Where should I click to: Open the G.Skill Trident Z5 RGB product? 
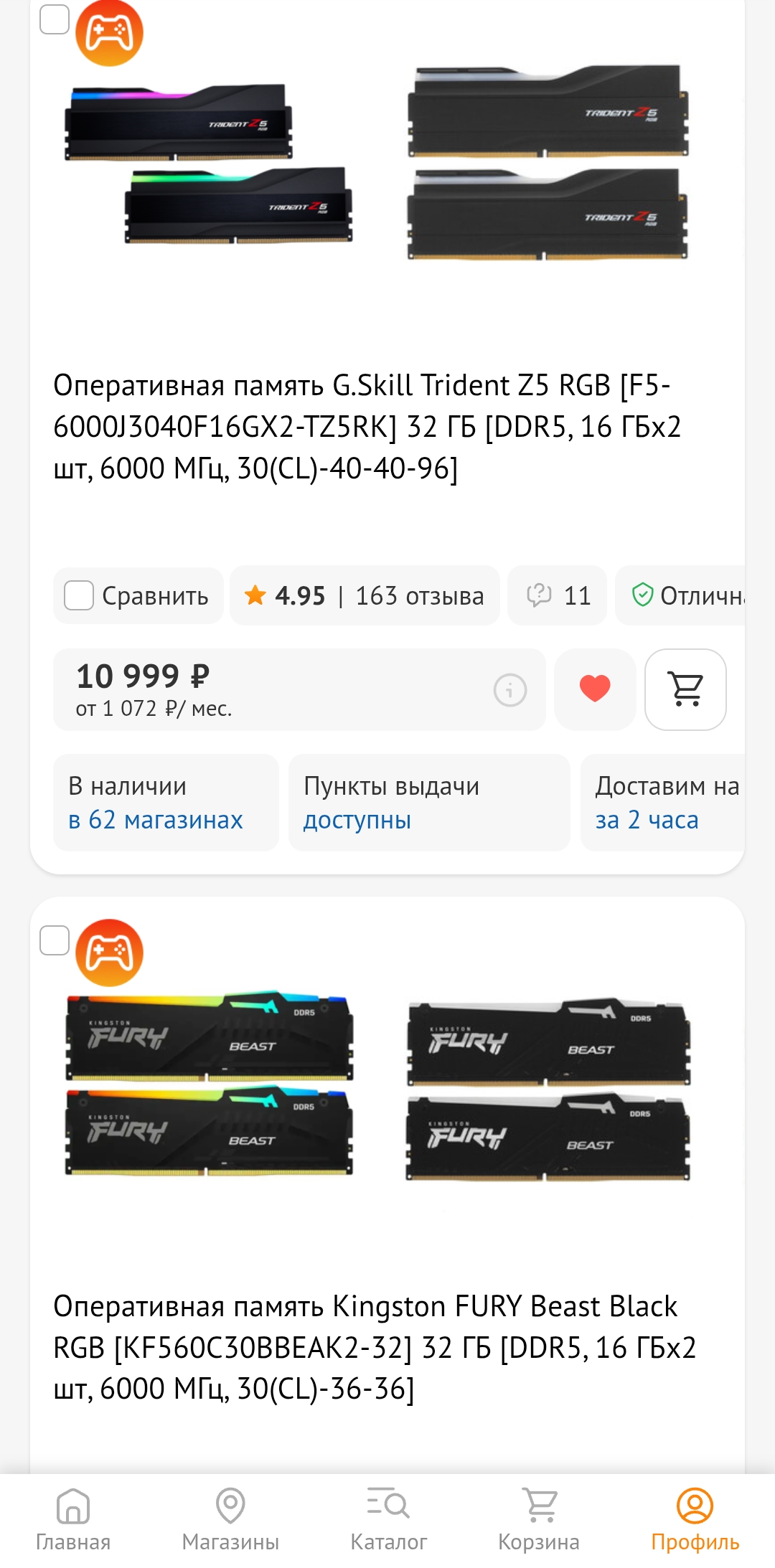(x=366, y=426)
